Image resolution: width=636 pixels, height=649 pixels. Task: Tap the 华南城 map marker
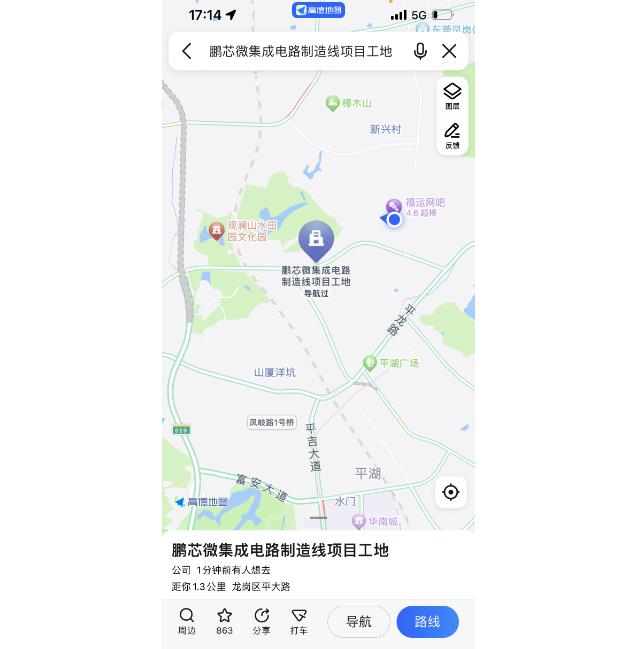[359, 521]
